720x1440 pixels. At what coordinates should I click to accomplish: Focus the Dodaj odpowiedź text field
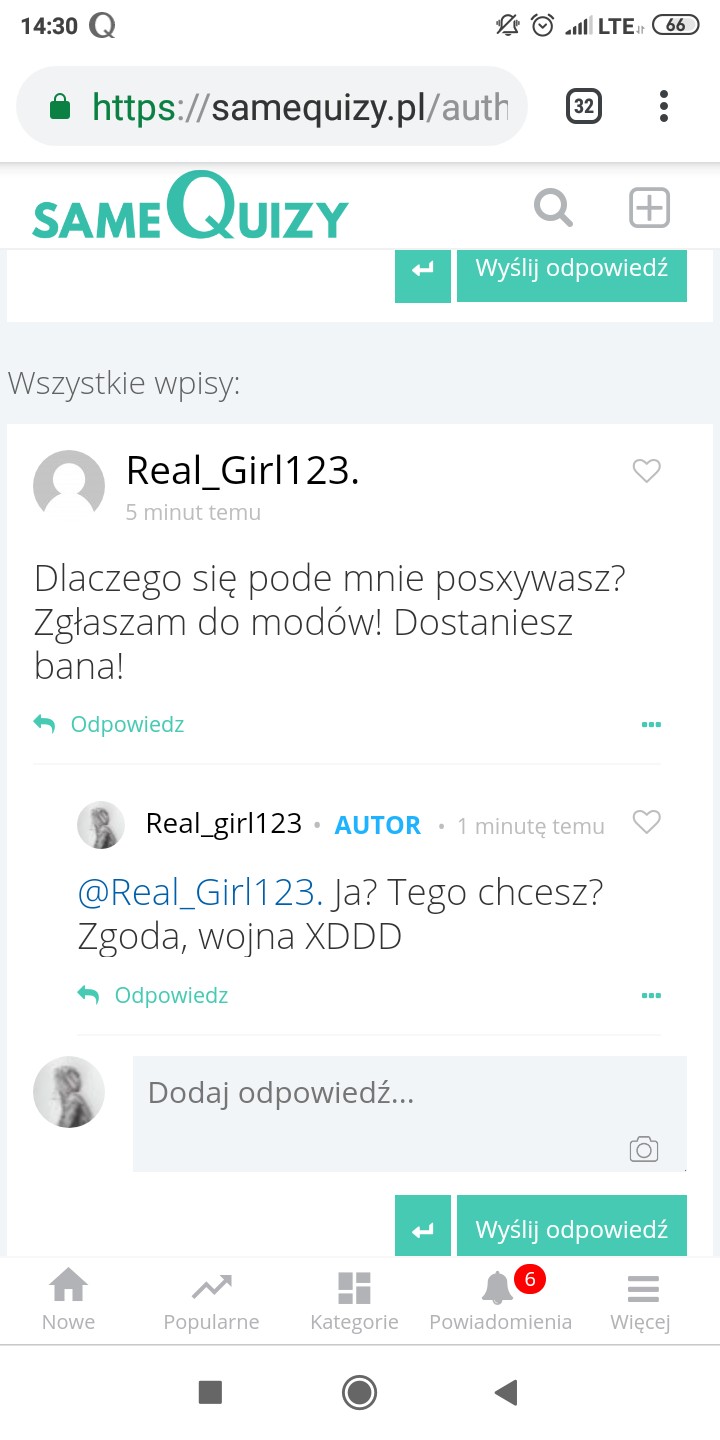coord(410,1113)
